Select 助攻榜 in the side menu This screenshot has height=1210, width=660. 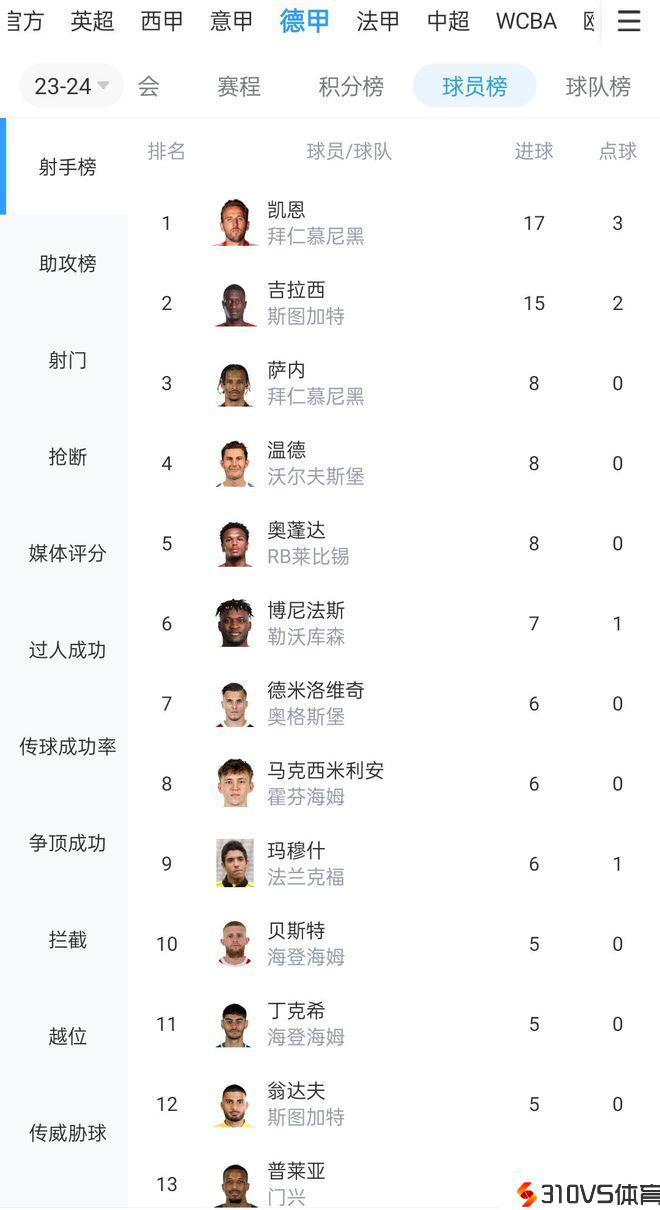pos(67,264)
